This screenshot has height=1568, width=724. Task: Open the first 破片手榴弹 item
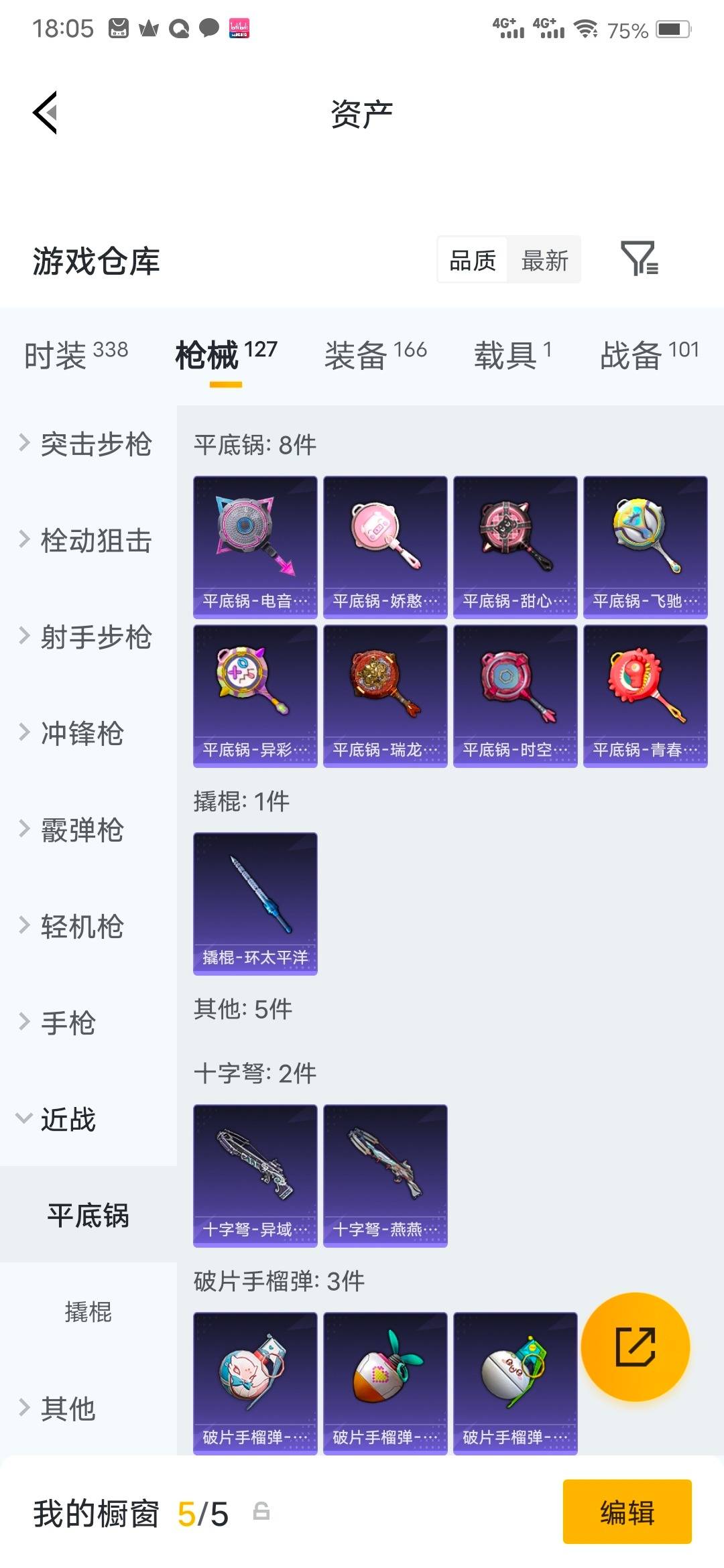255,1382
